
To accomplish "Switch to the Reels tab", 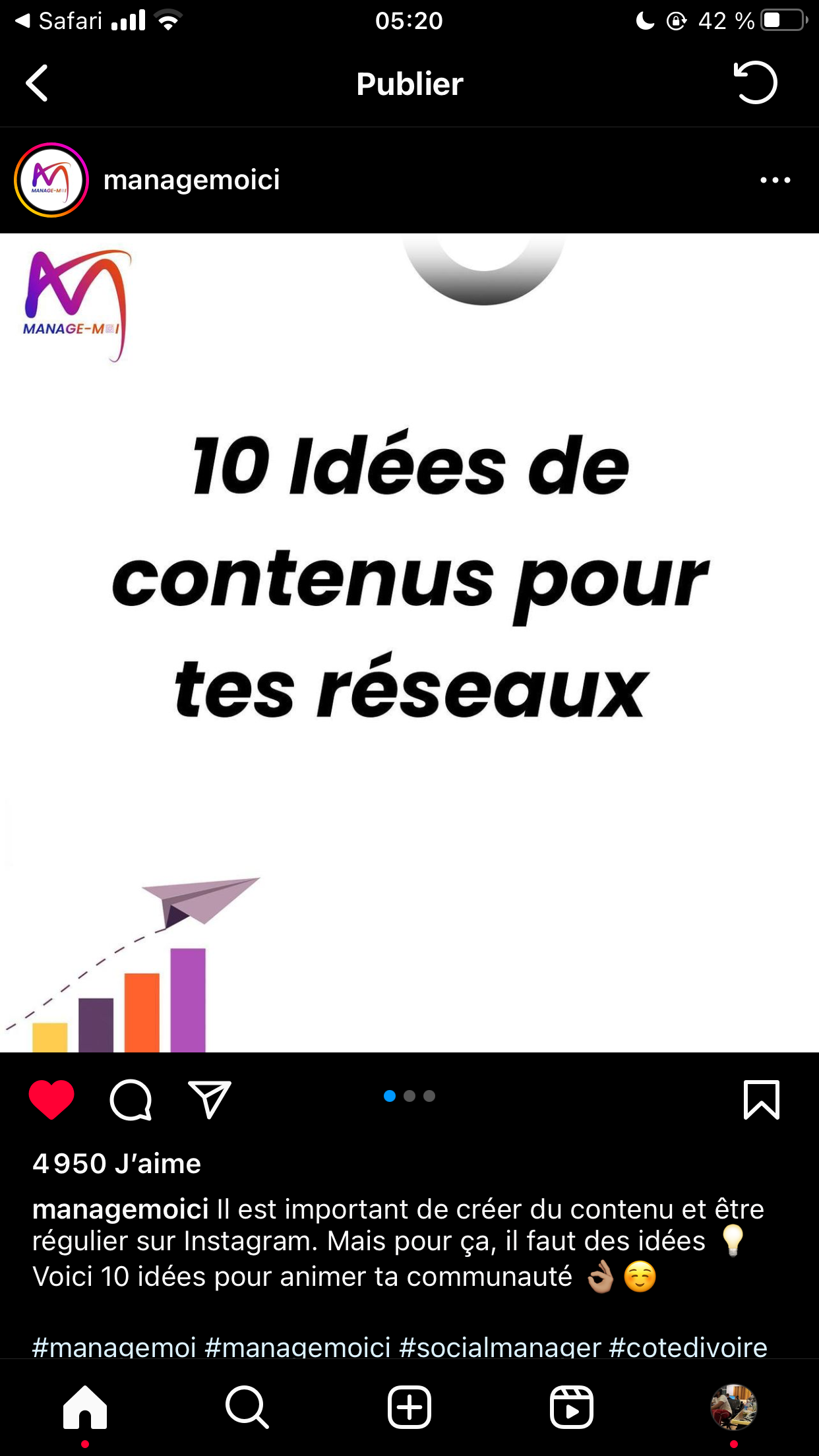I will [x=572, y=1407].
